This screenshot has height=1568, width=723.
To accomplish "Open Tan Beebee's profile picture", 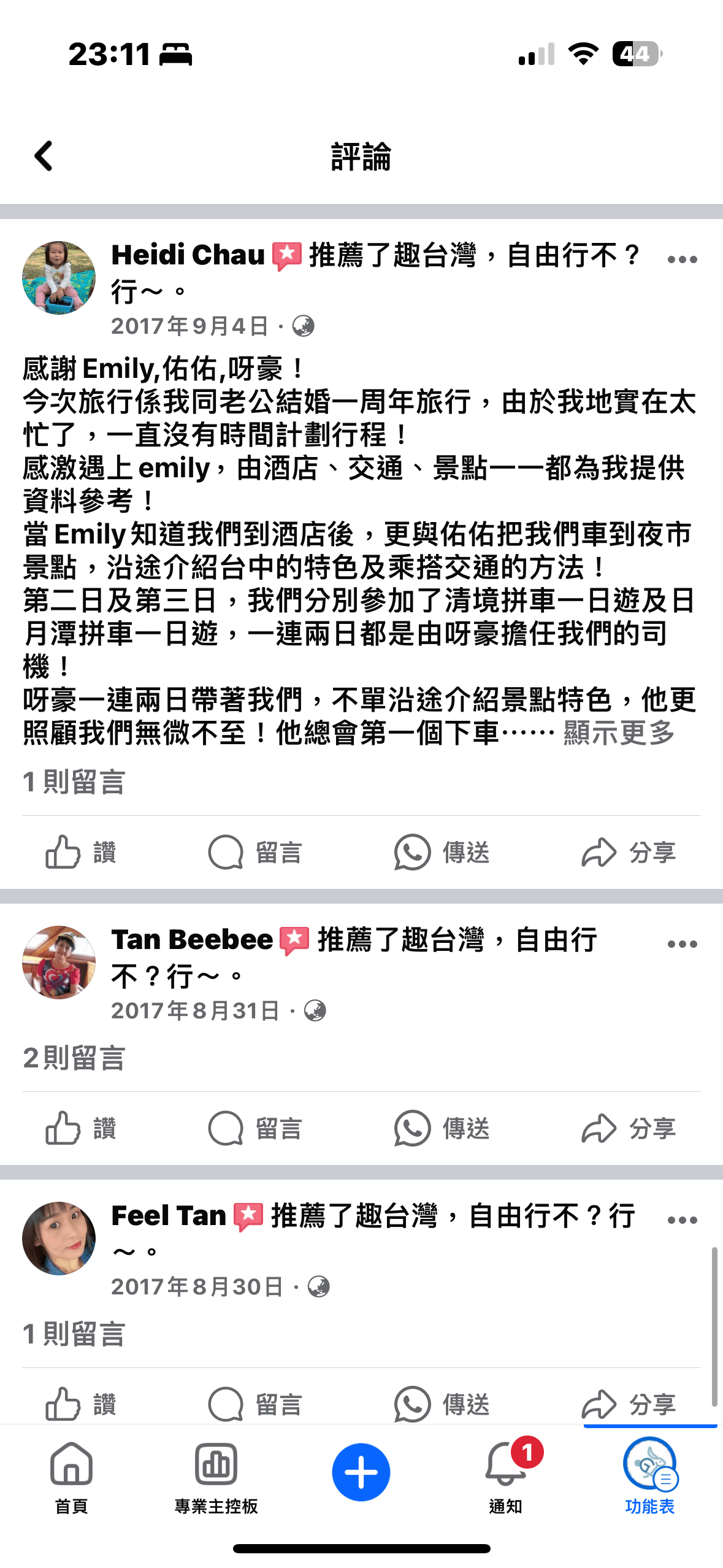I will [x=59, y=962].
